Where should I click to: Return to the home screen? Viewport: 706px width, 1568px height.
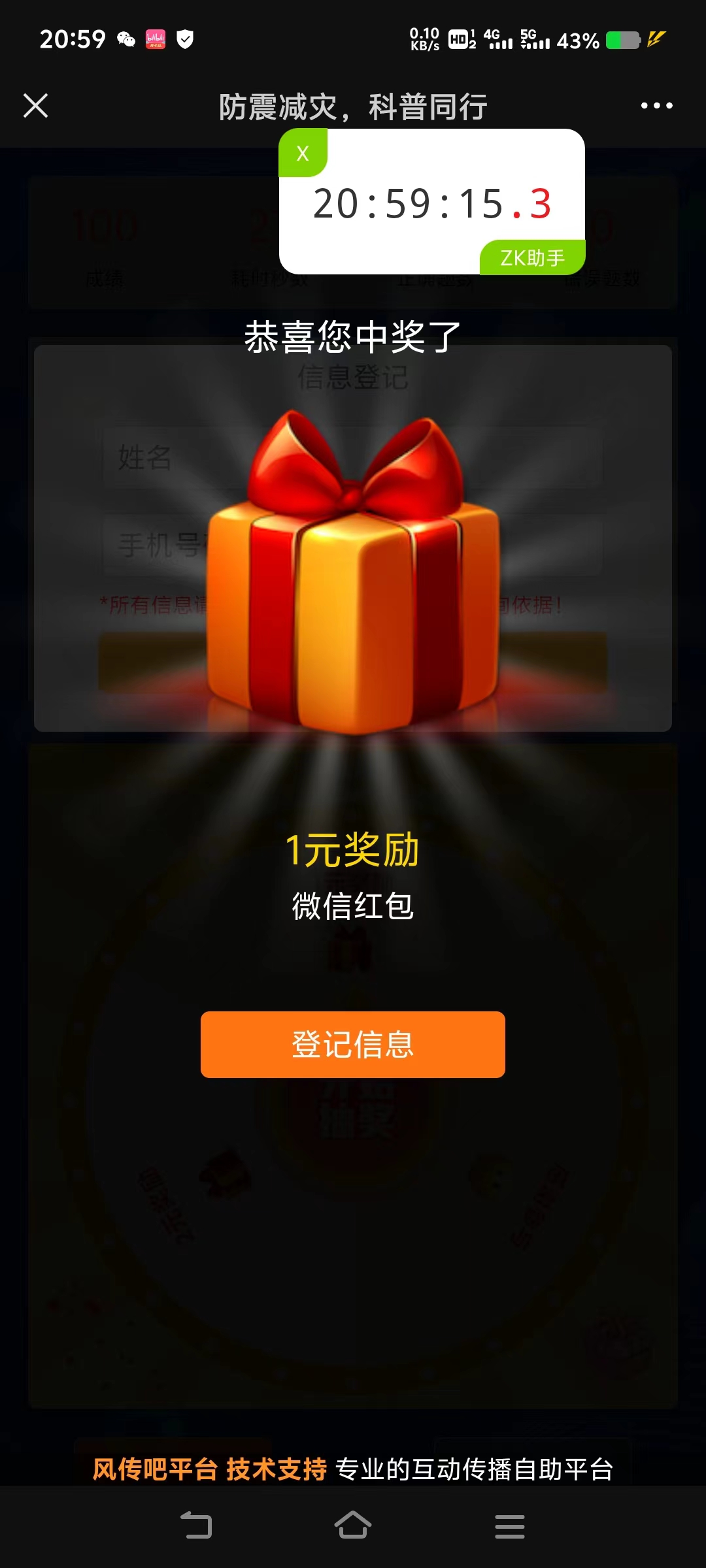click(353, 1526)
